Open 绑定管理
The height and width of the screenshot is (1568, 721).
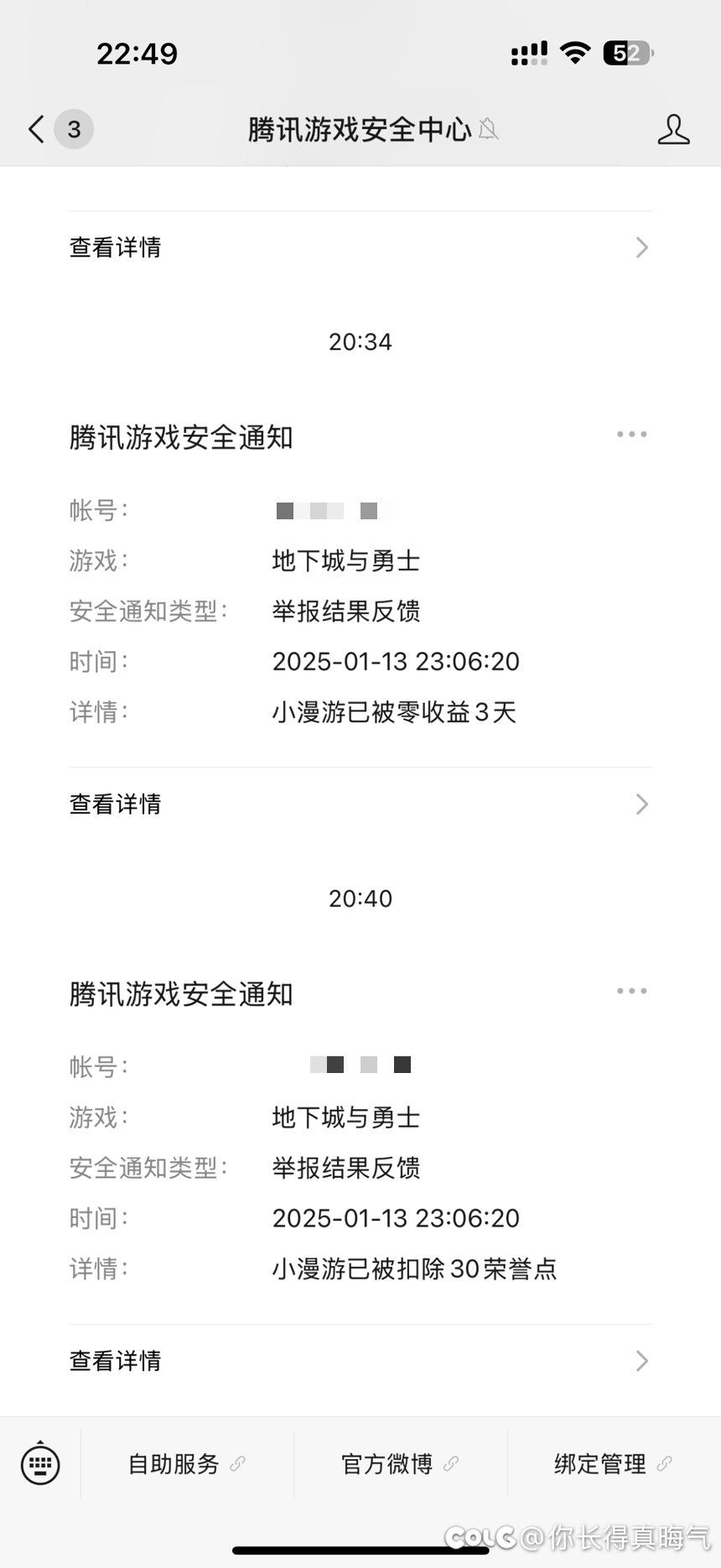[614, 1464]
